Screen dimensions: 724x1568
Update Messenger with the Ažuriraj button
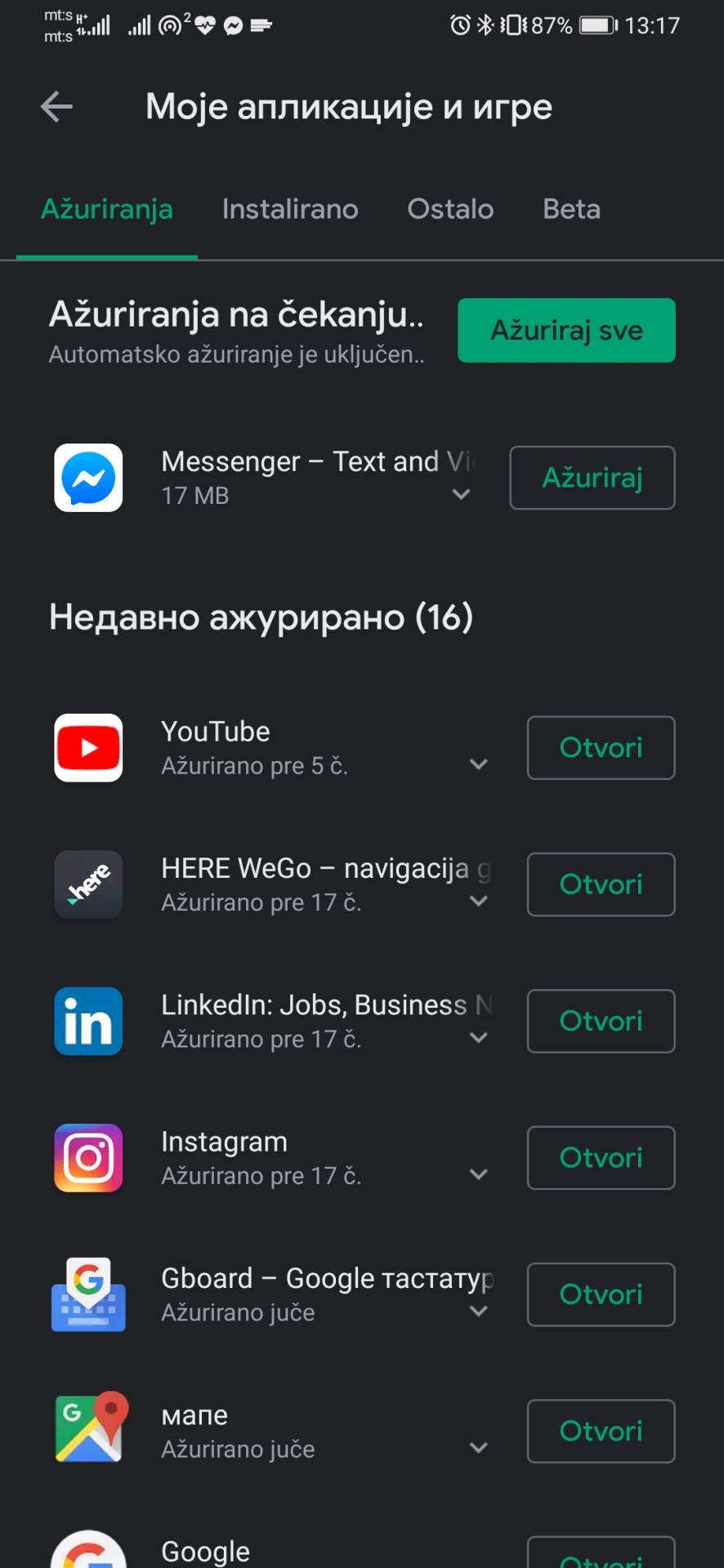592,478
